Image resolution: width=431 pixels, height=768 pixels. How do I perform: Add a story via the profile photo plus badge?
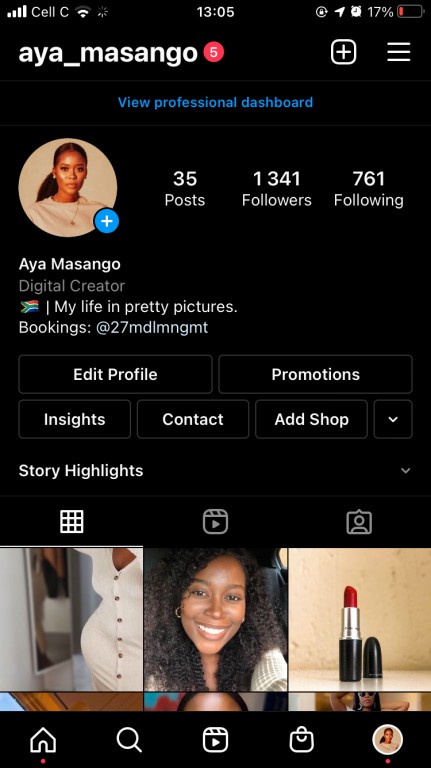pyautogui.click(x=107, y=221)
